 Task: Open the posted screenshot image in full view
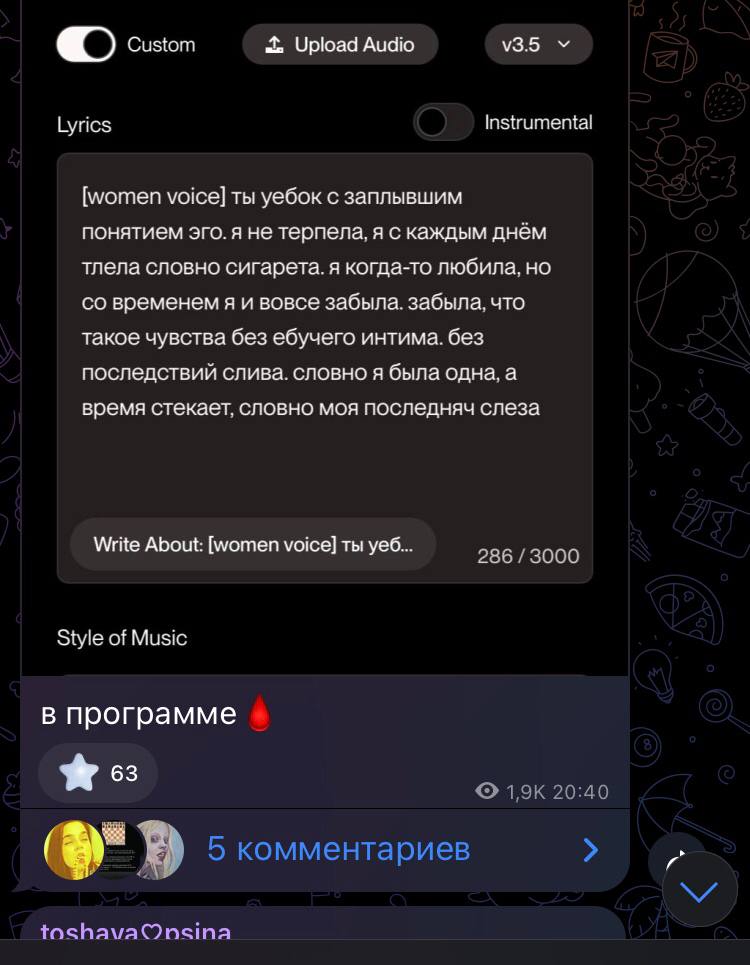(324, 340)
